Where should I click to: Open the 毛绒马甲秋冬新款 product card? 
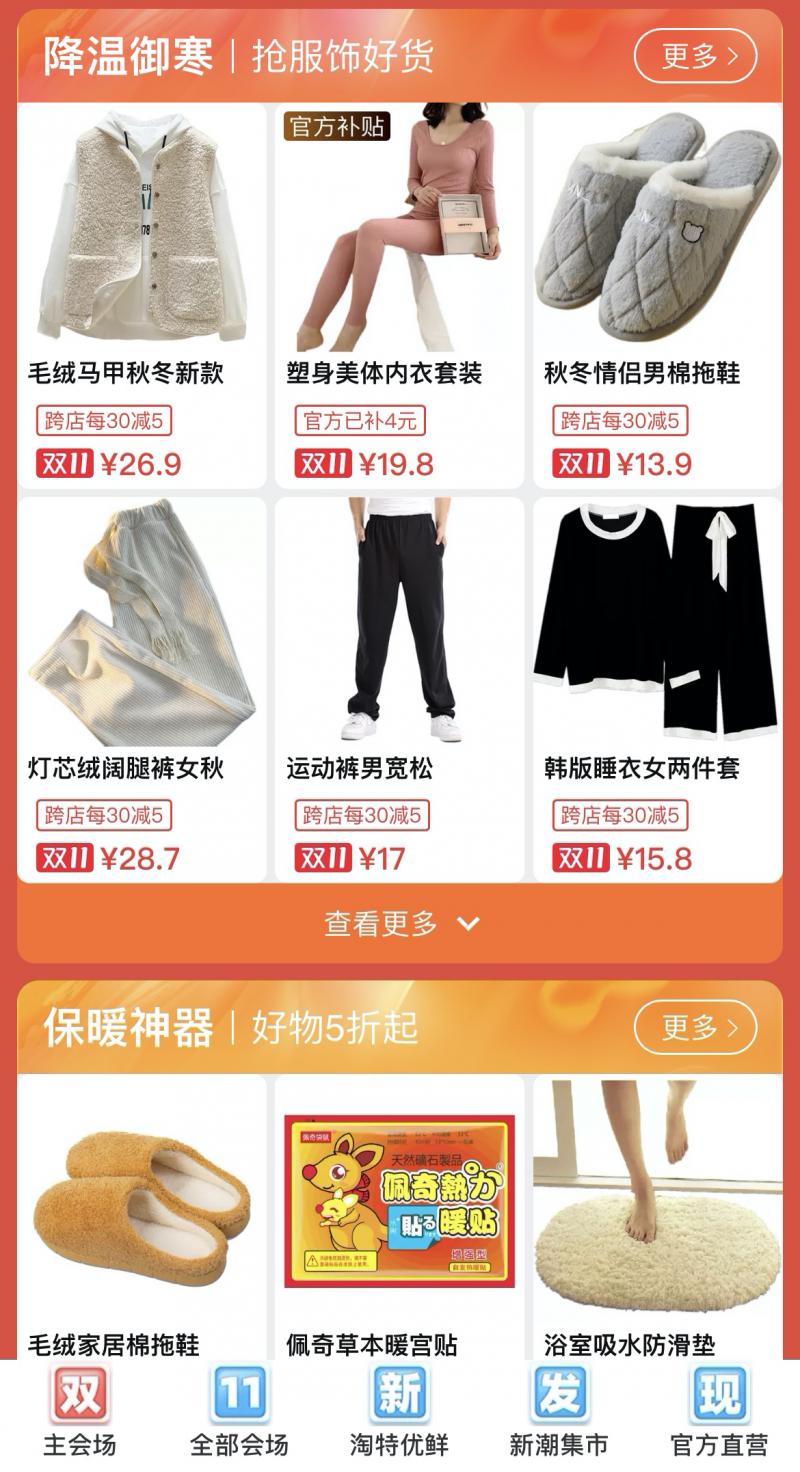click(142, 295)
